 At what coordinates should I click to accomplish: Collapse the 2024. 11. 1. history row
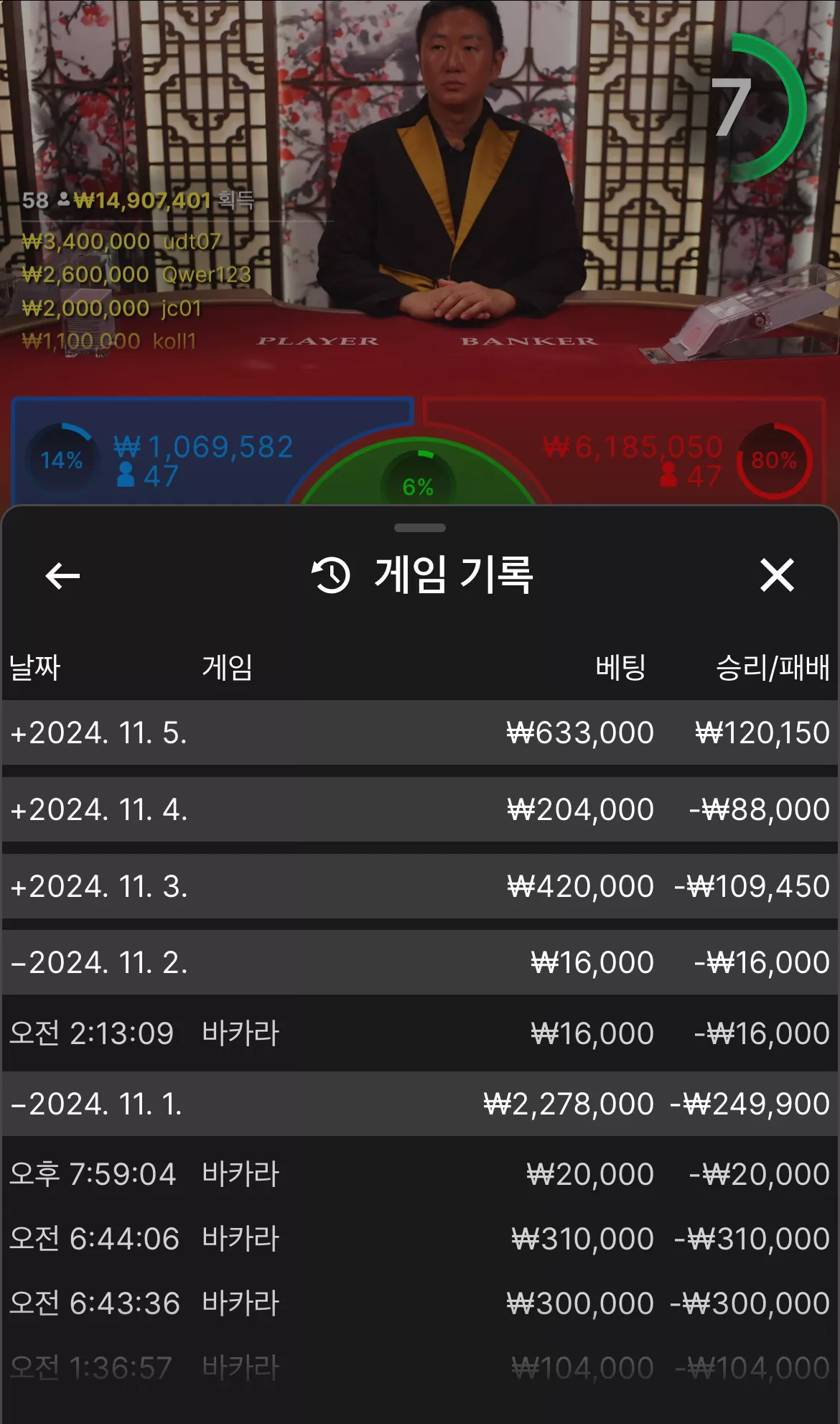click(420, 1104)
